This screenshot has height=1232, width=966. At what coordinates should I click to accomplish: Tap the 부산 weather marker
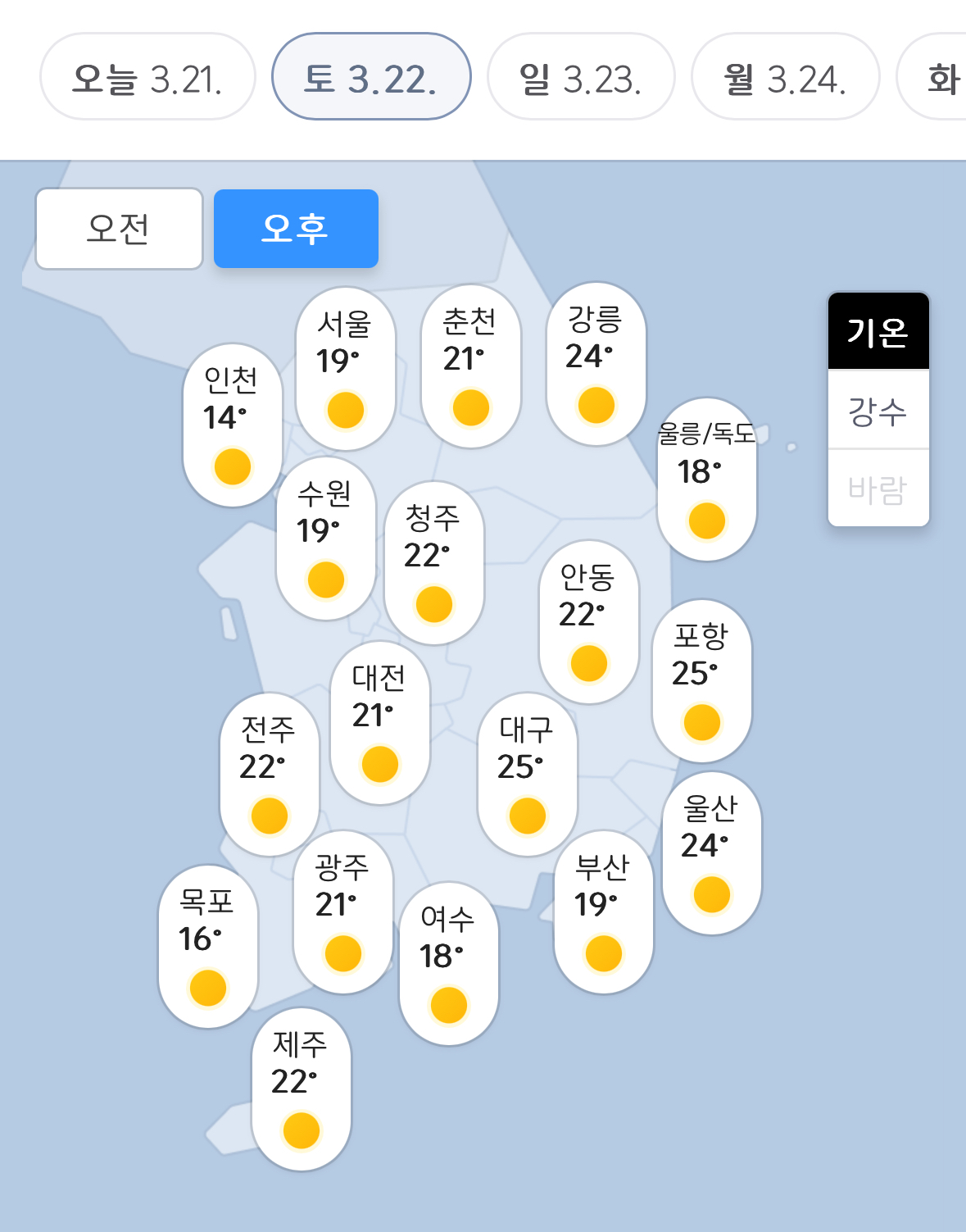pos(603,911)
